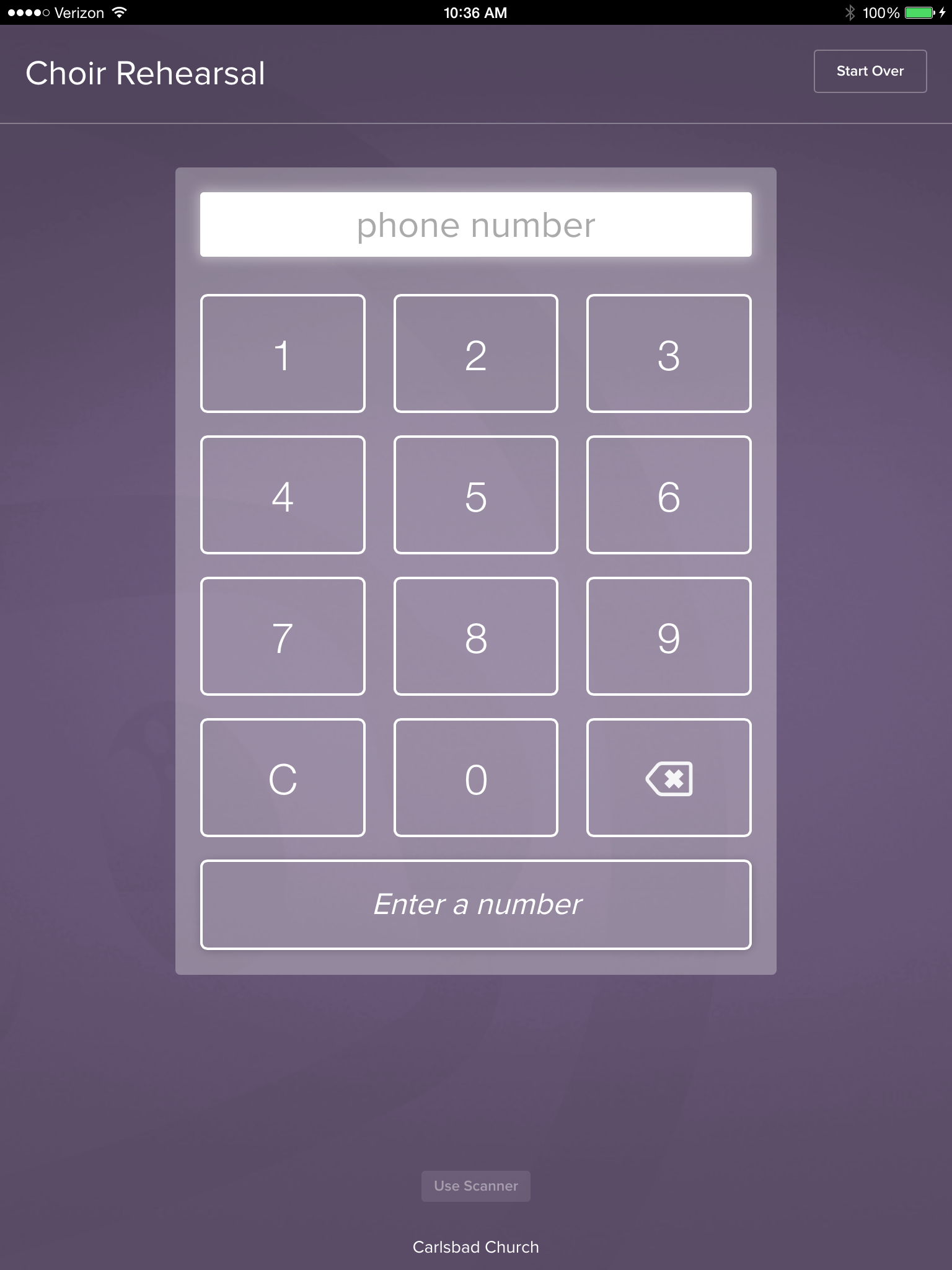Tap the Start Over button

pyautogui.click(x=870, y=71)
